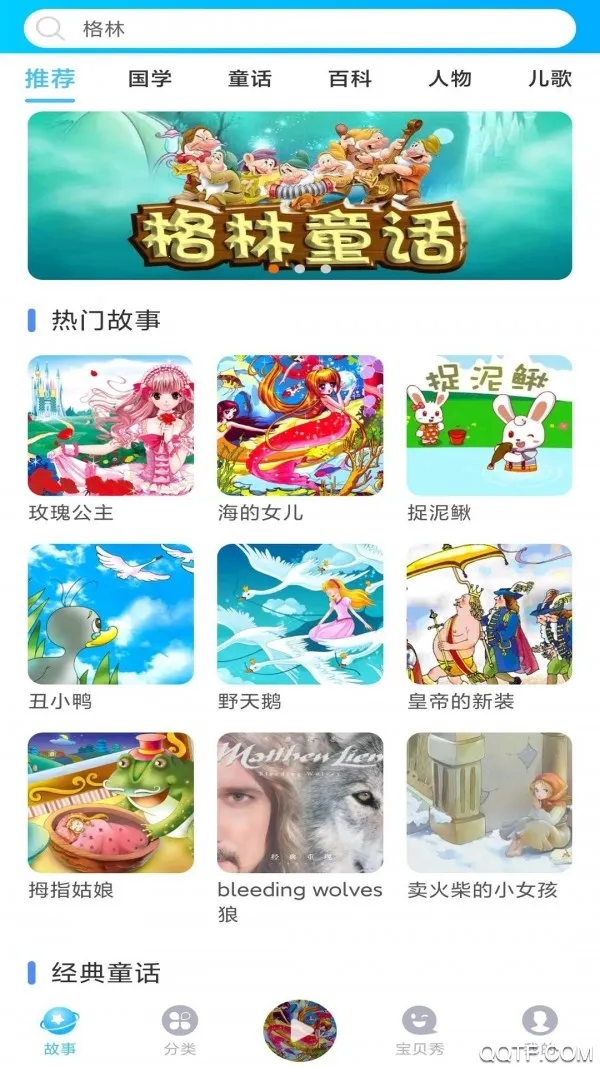
Task: Open the 拇指姑娘 story
Action: coord(111,803)
